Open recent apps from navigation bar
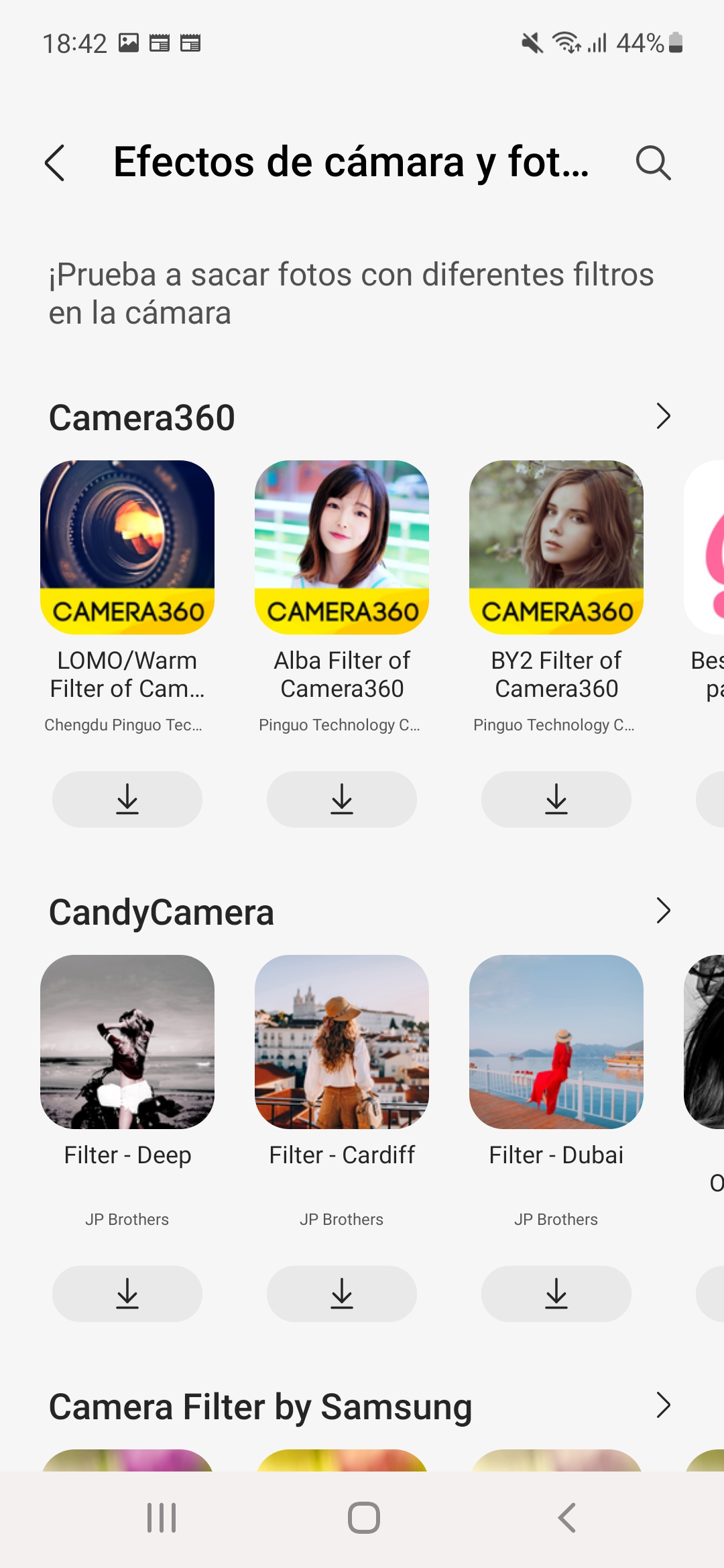Viewport: 724px width, 1568px height. coord(162,1518)
